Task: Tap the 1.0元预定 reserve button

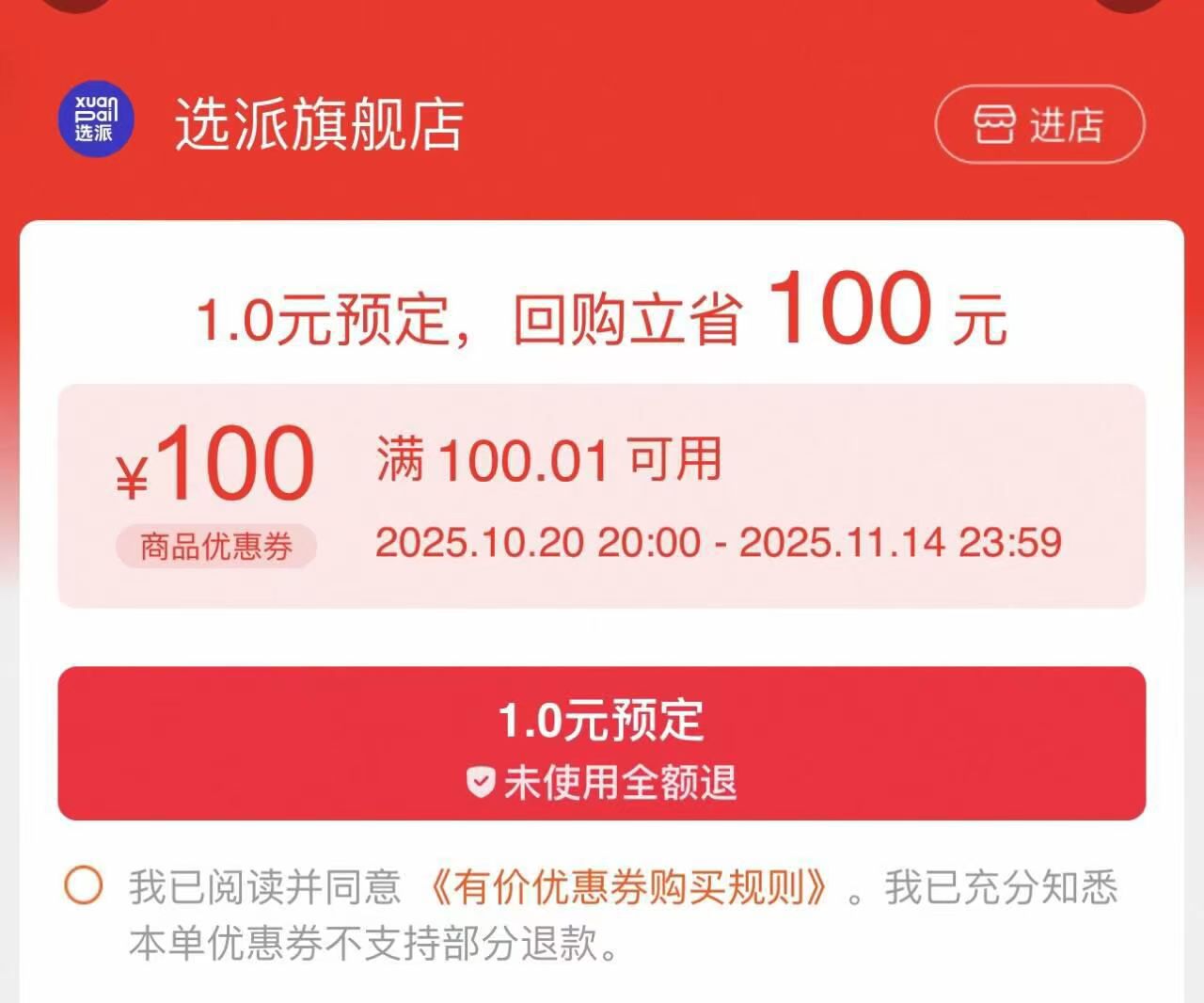Action: tap(601, 743)
